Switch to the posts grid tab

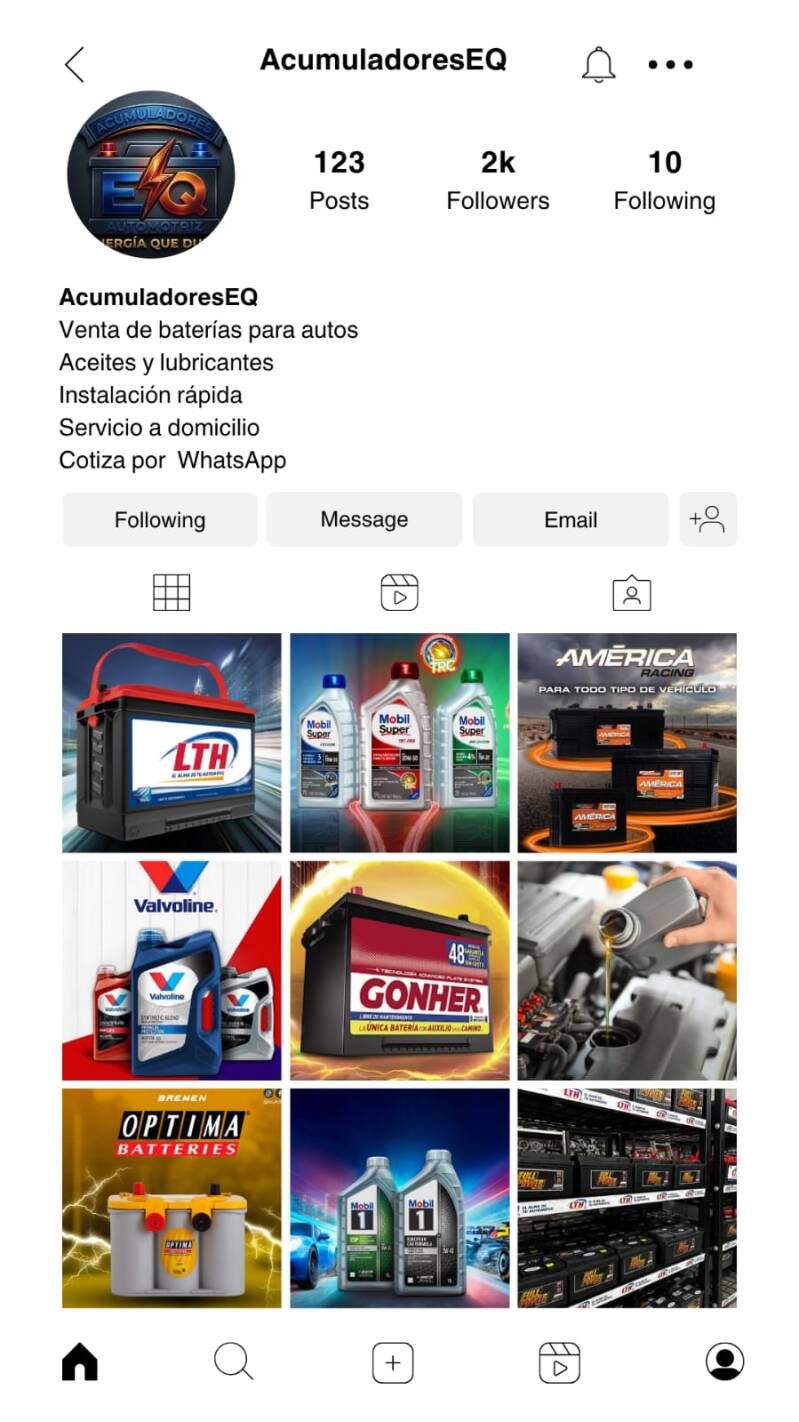pos(171,593)
